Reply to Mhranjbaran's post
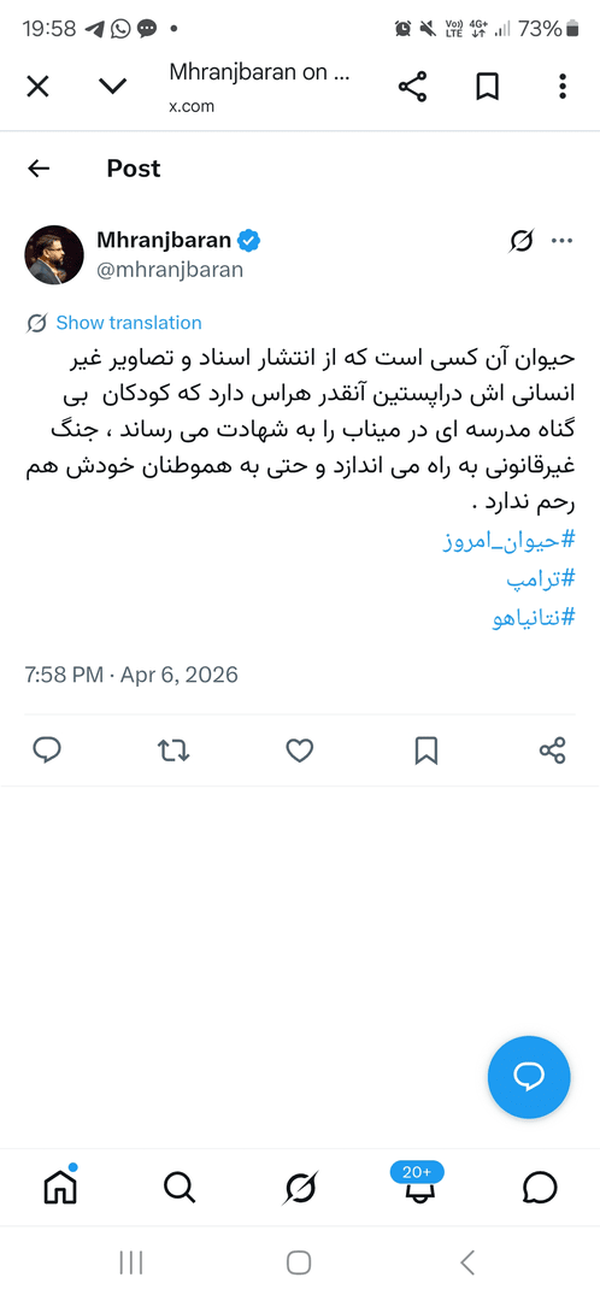The width and height of the screenshot is (600, 1301). tap(47, 750)
